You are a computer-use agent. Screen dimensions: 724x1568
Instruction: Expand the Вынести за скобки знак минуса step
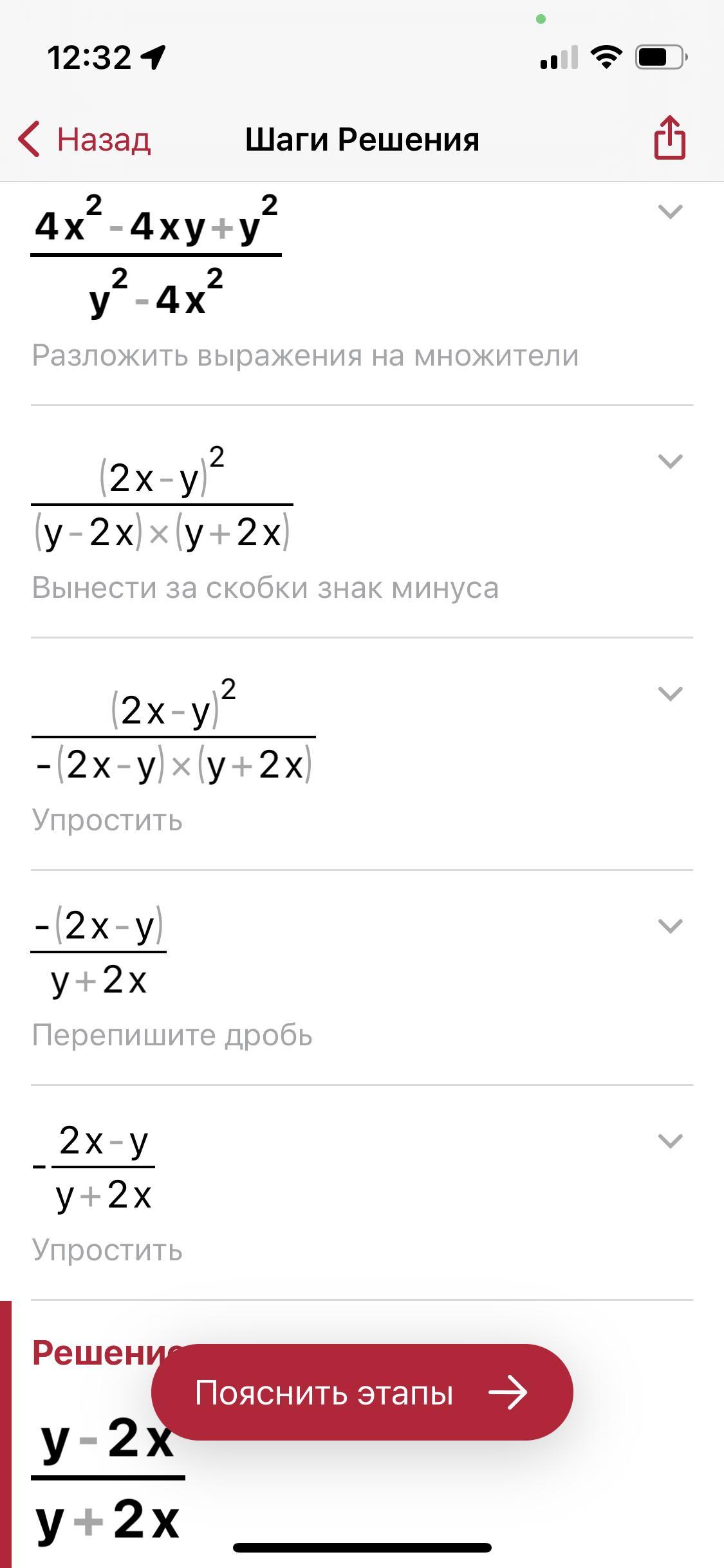pos(670,462)
